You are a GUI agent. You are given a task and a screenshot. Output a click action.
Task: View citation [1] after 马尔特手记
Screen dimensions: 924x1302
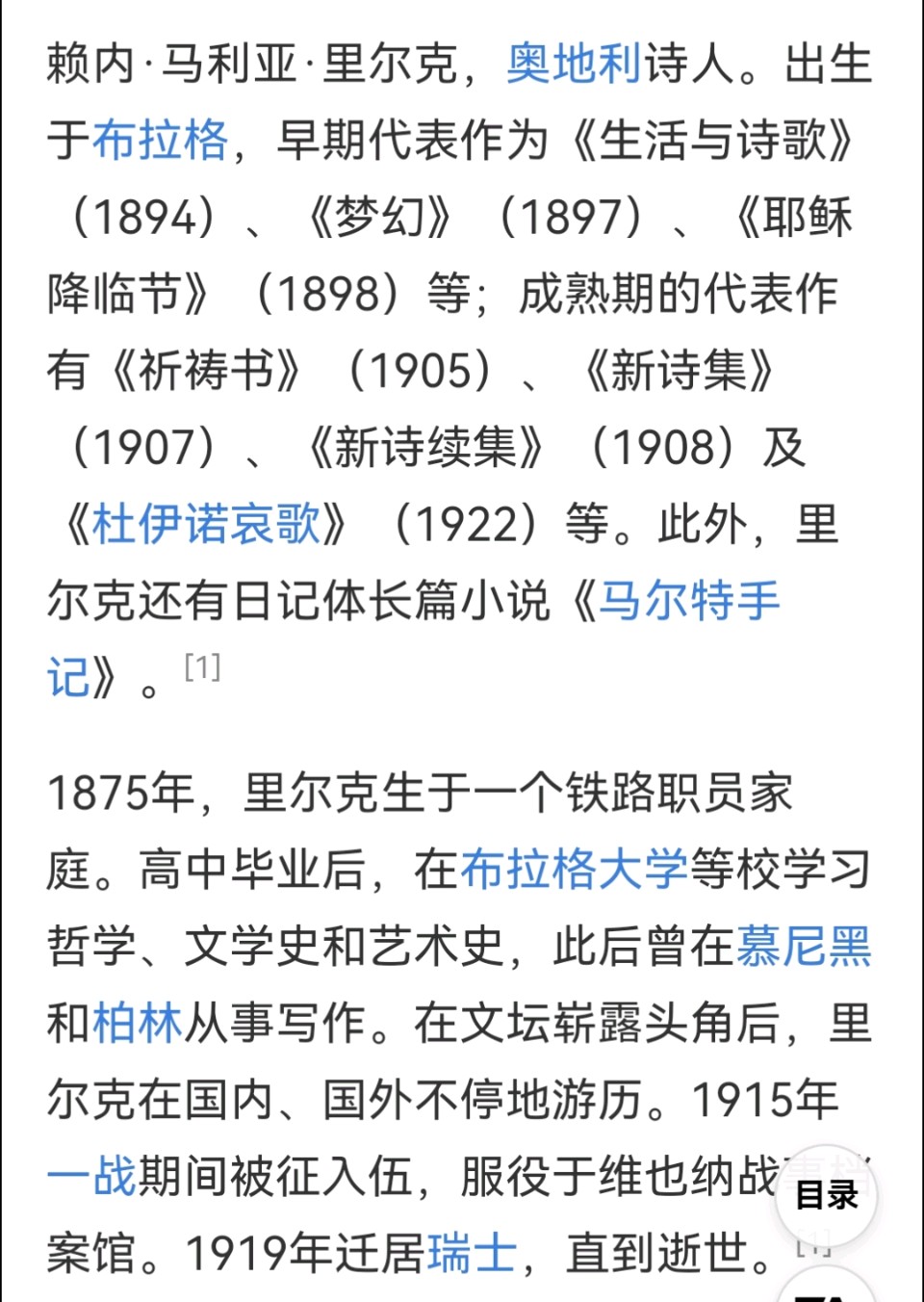(202, 666)
